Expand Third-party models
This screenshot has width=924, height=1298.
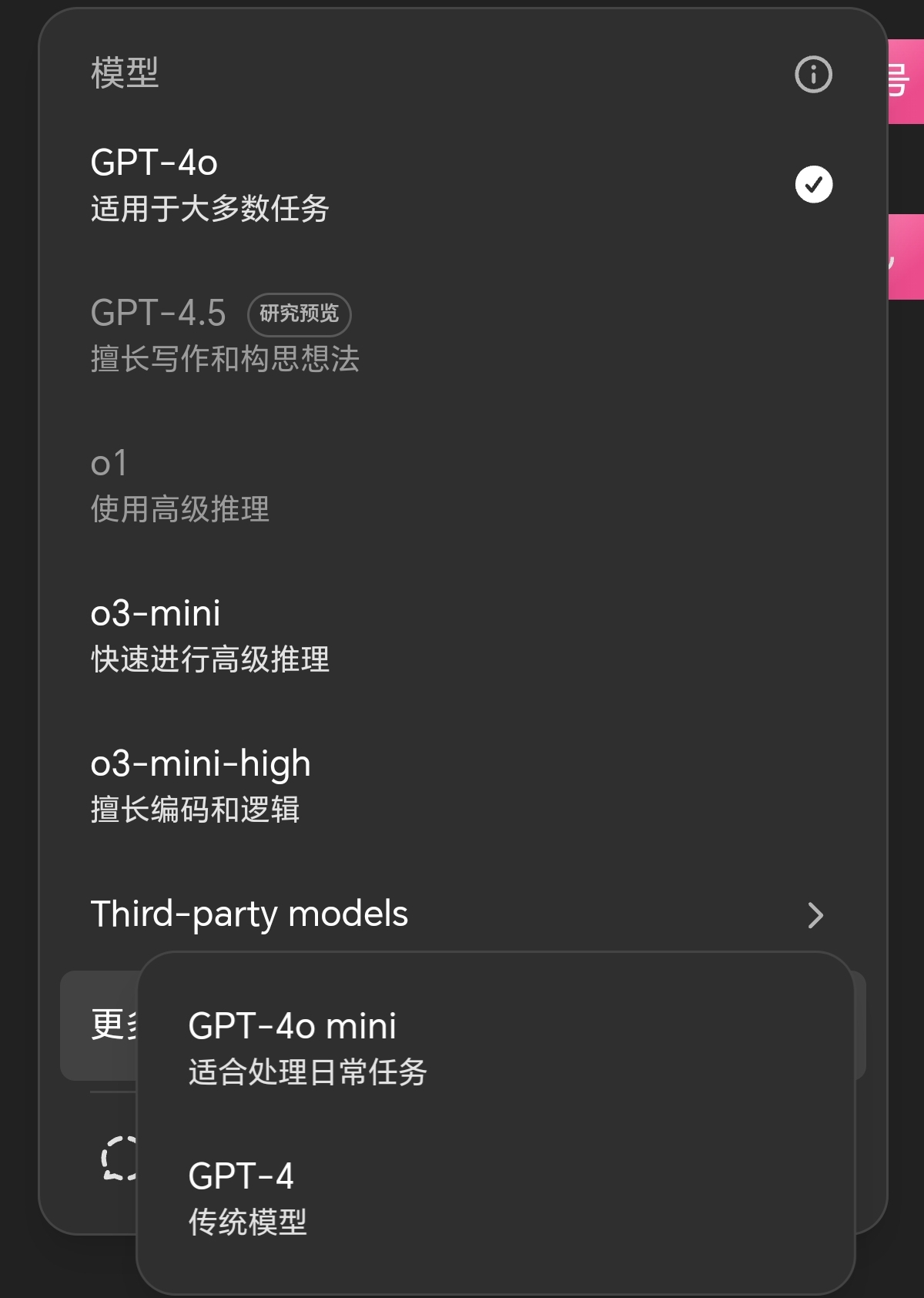pos(462,914)
